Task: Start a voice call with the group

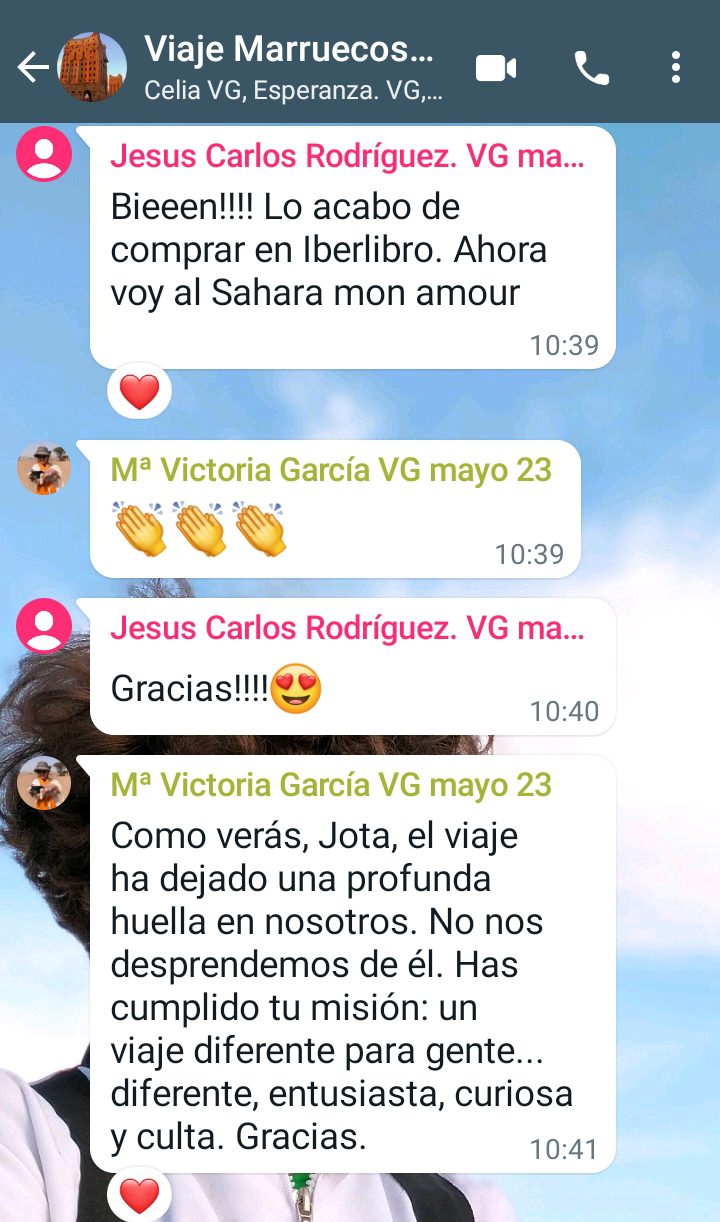Action: pyautogui.click(x=591, y=68)
